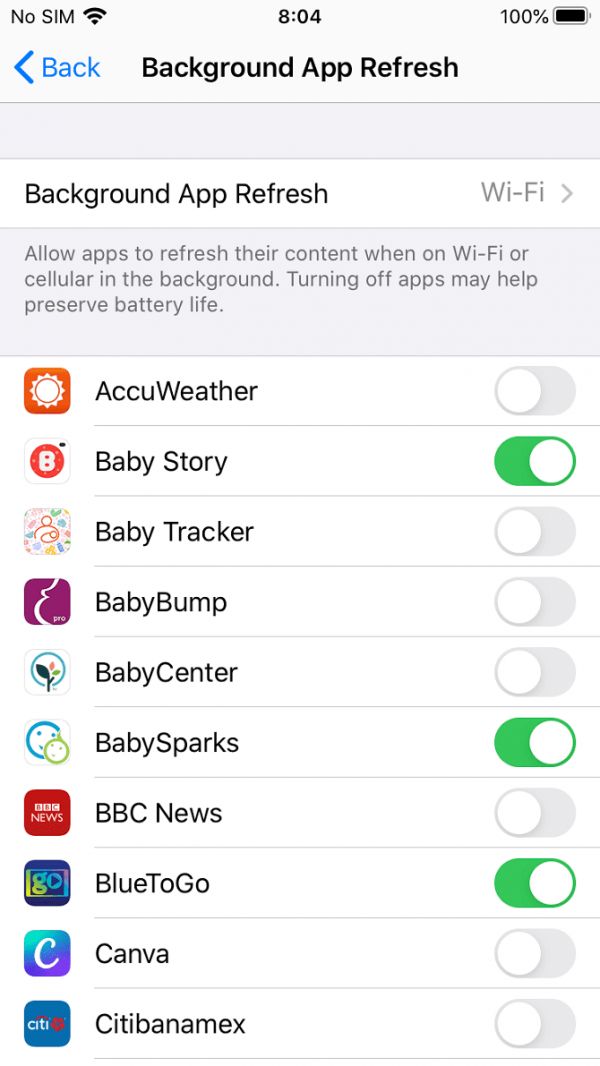Toggle on the Baby Tracker switch
The height and width of the screenshot is (1066, 600).
tap(534, 532)
